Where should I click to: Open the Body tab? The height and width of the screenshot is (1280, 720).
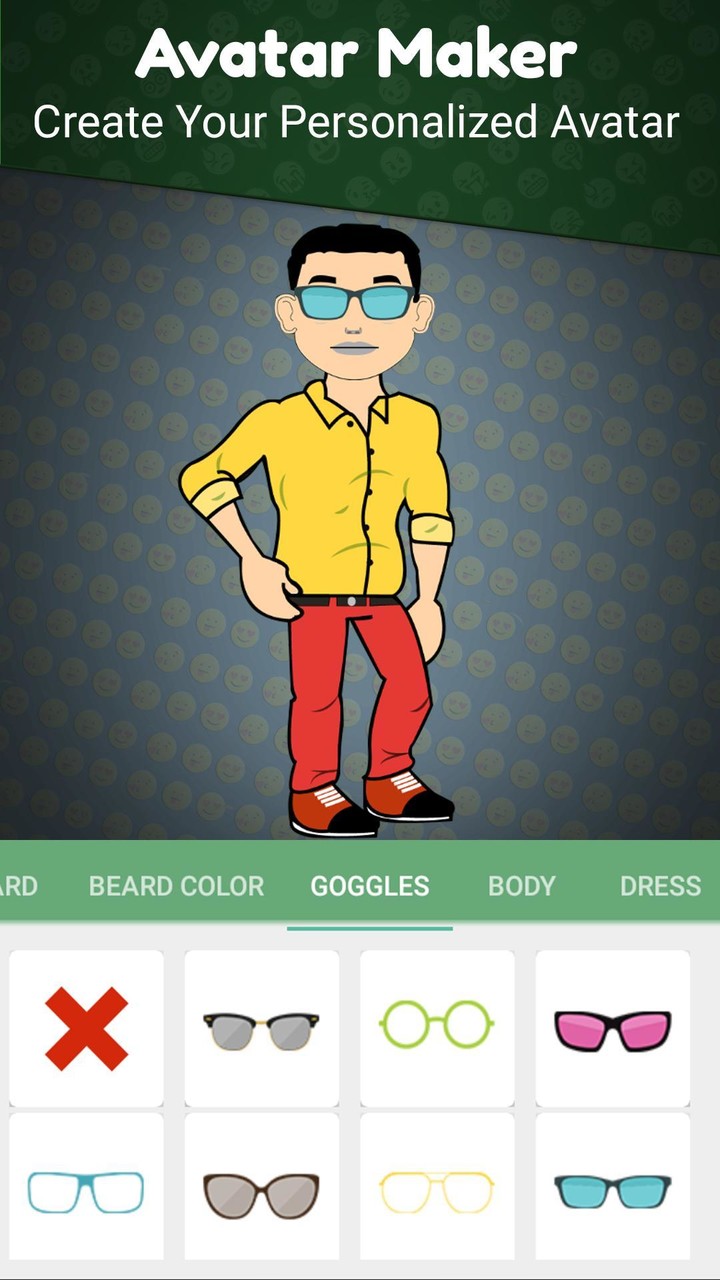[x=521, y=886]
